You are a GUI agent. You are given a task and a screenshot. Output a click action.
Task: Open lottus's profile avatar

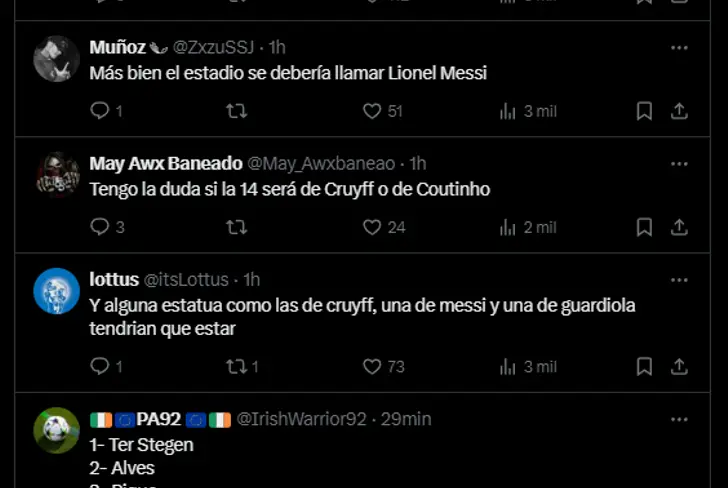coord(56,291)
